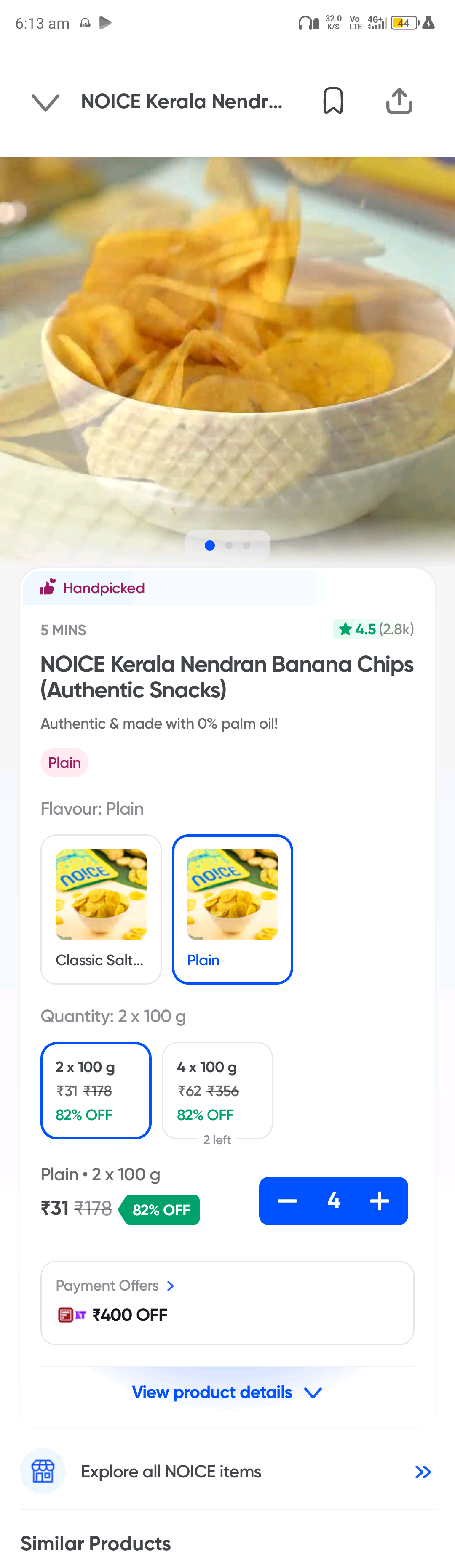455x1568 pixels.
Task: Increase item count with plus button
Action: 380,1201
